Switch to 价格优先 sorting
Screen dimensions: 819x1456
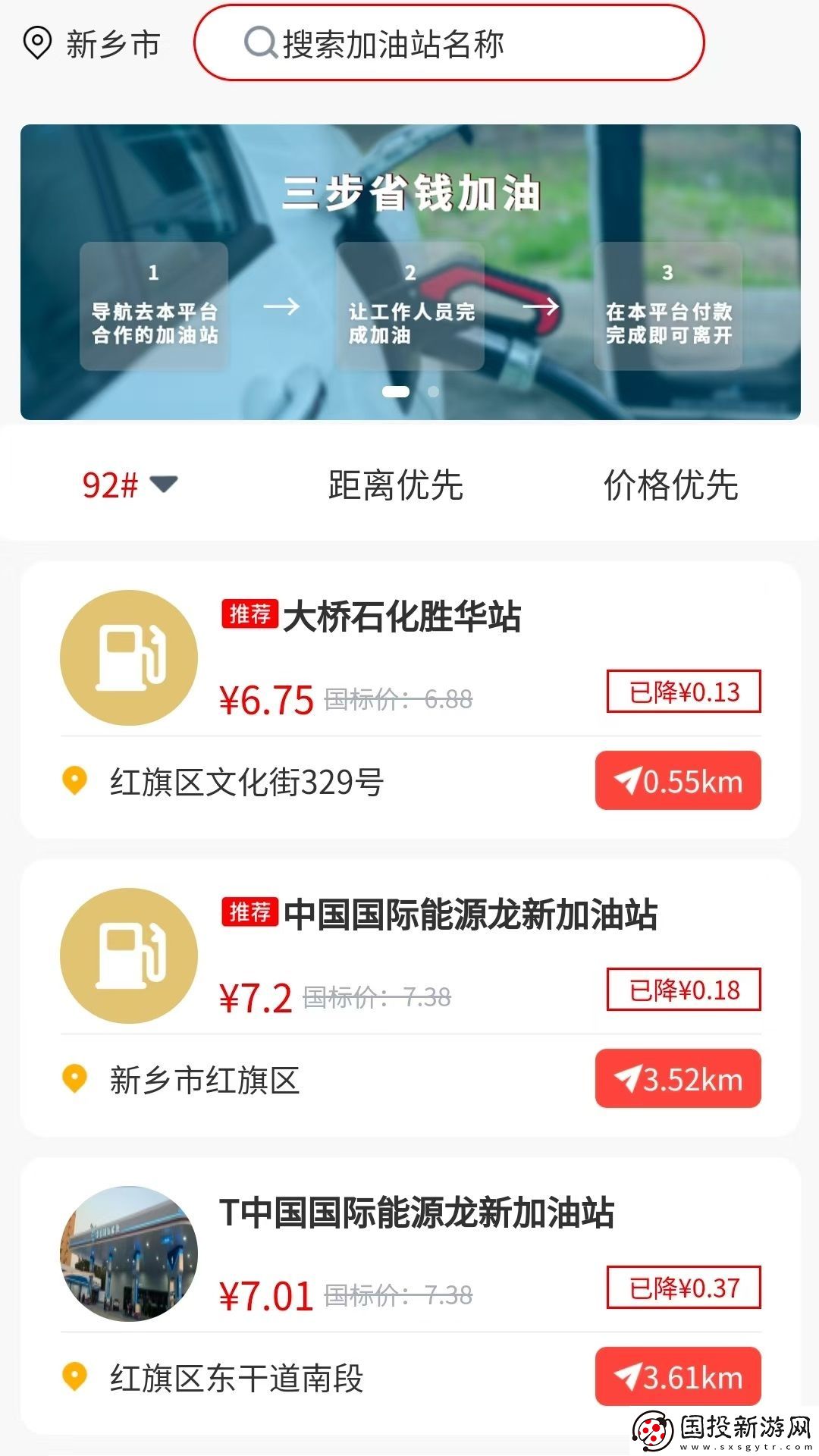coord(671,485)
